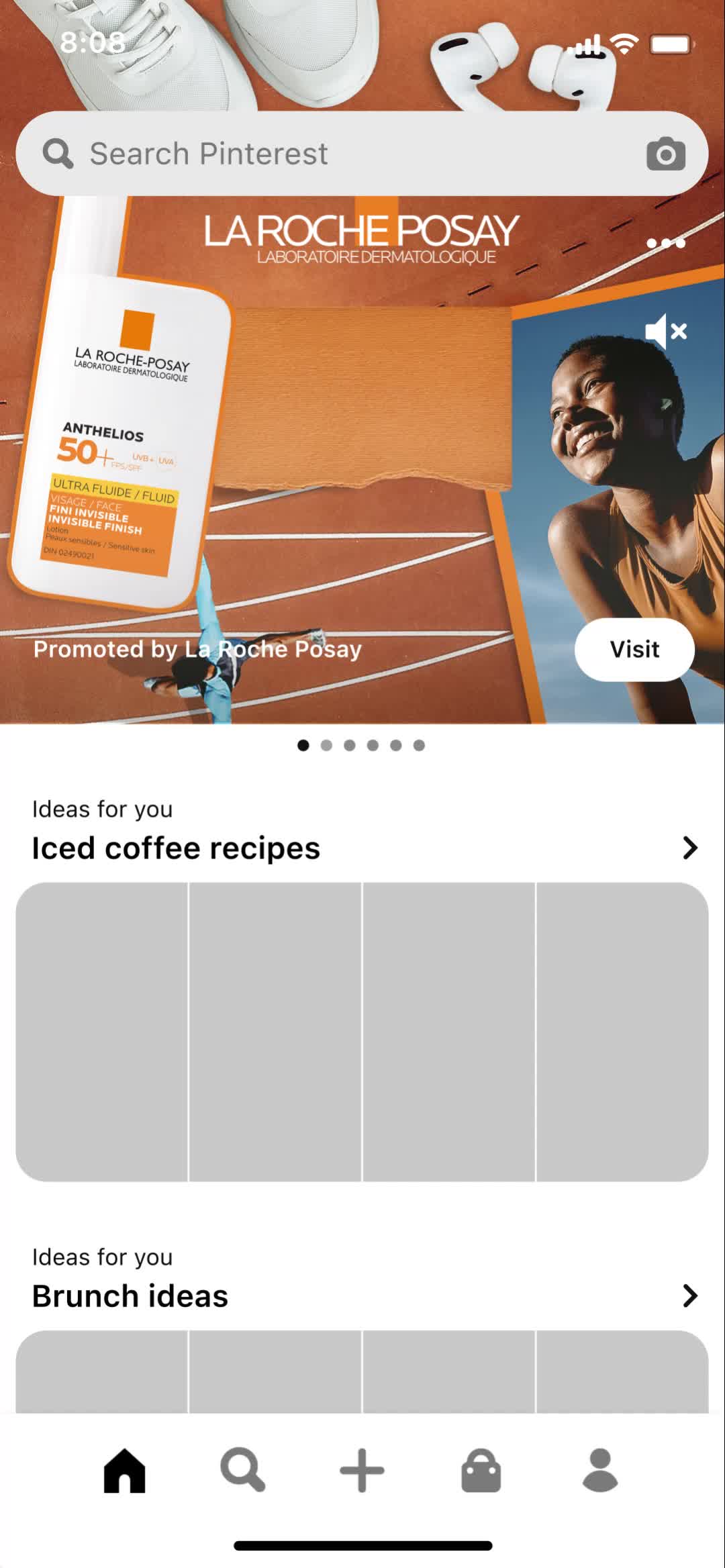Screen dimensions: 725x1568
Task: Expand Iced coffee recipes ideas
Action: [x=689, y=848]
